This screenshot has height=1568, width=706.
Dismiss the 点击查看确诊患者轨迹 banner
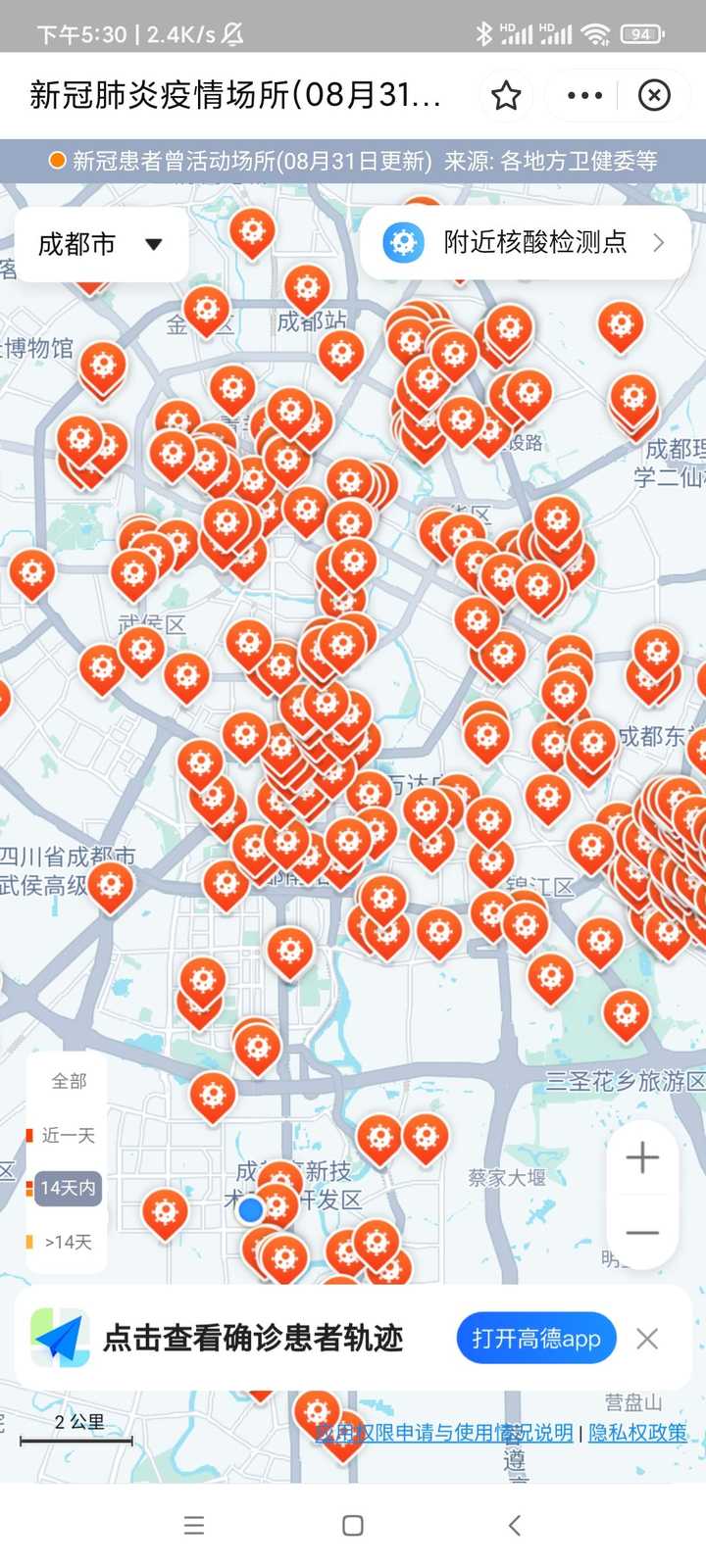click(647, 1339)
